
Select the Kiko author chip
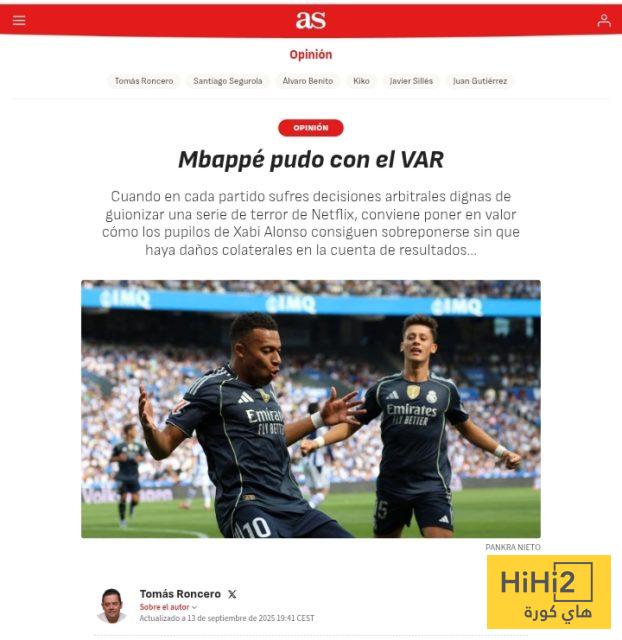click(x=361, y=81)
